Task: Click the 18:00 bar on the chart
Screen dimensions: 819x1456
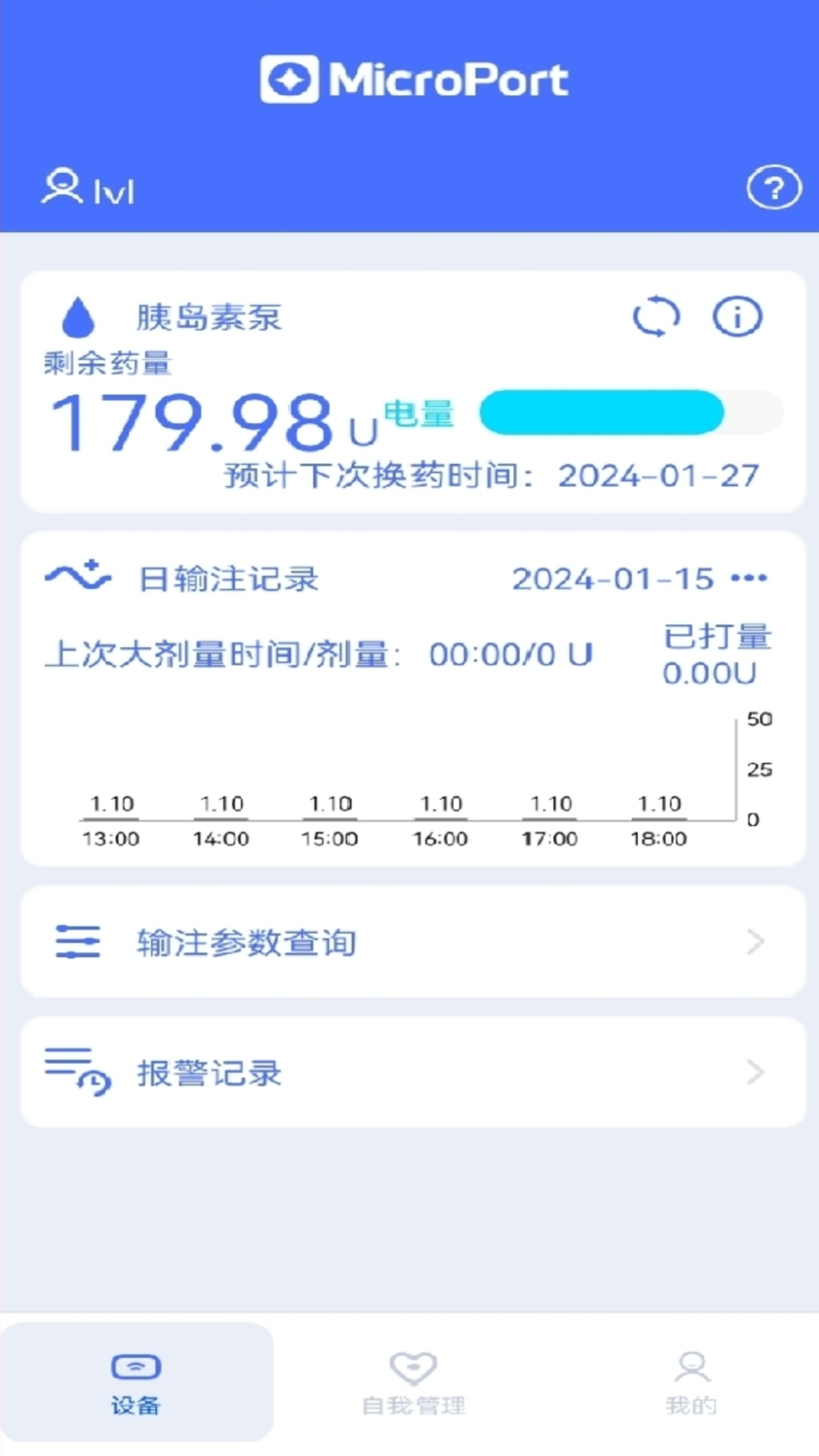Action: 659,819
